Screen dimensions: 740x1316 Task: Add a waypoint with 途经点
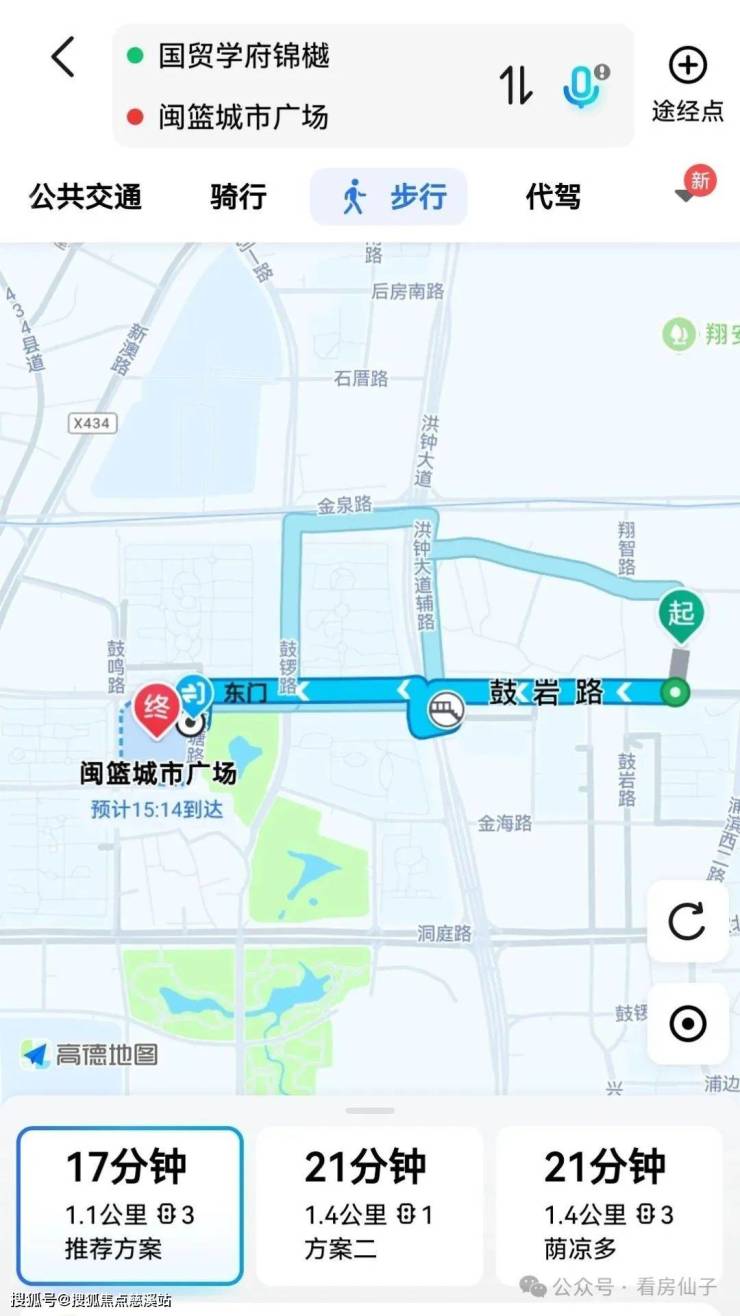[x=687, y=84]
